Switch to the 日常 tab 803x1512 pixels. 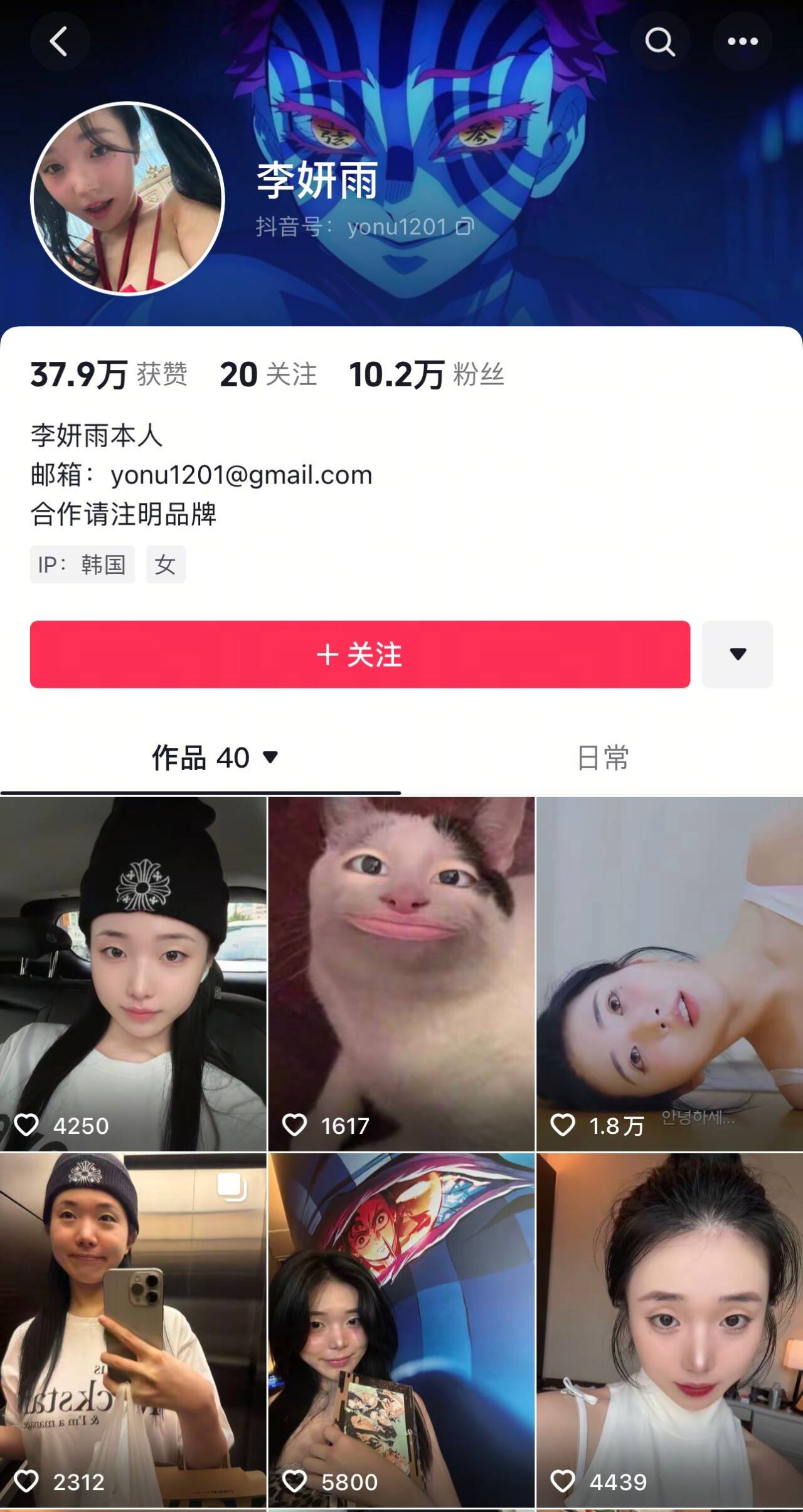602,758
